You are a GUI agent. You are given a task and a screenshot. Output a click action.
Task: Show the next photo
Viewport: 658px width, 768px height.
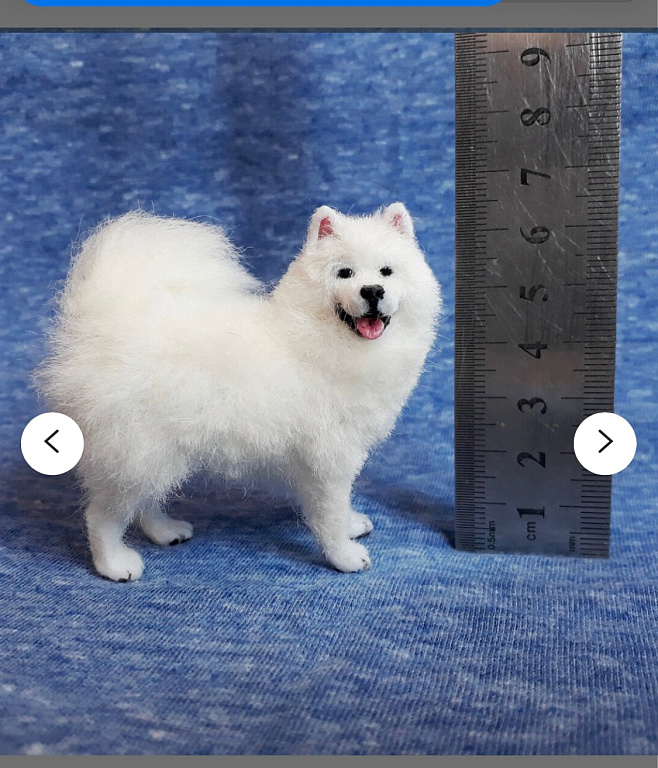pyautogui.click(x=605, y=443)
